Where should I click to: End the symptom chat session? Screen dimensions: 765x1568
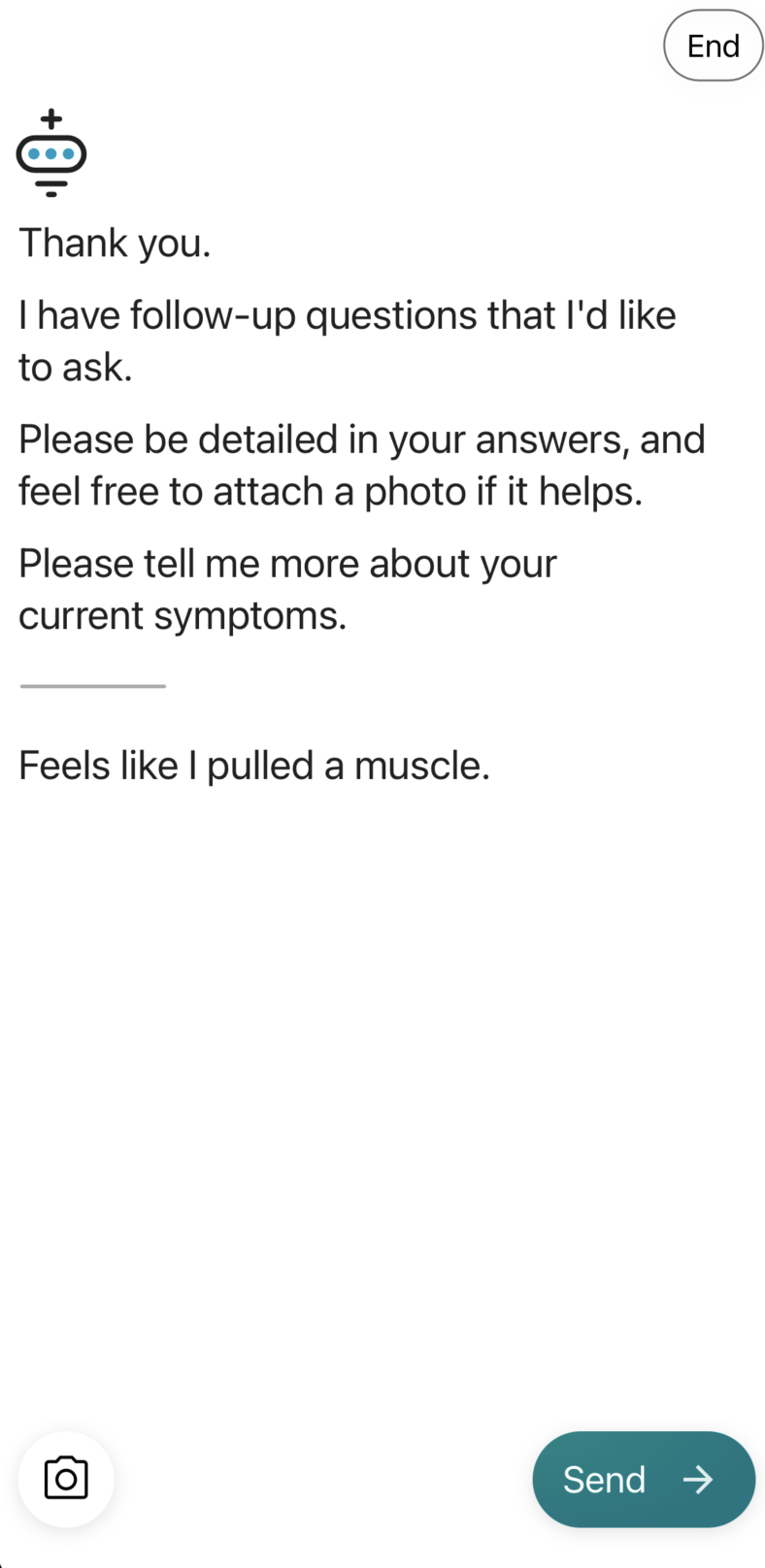click(714, 46)
